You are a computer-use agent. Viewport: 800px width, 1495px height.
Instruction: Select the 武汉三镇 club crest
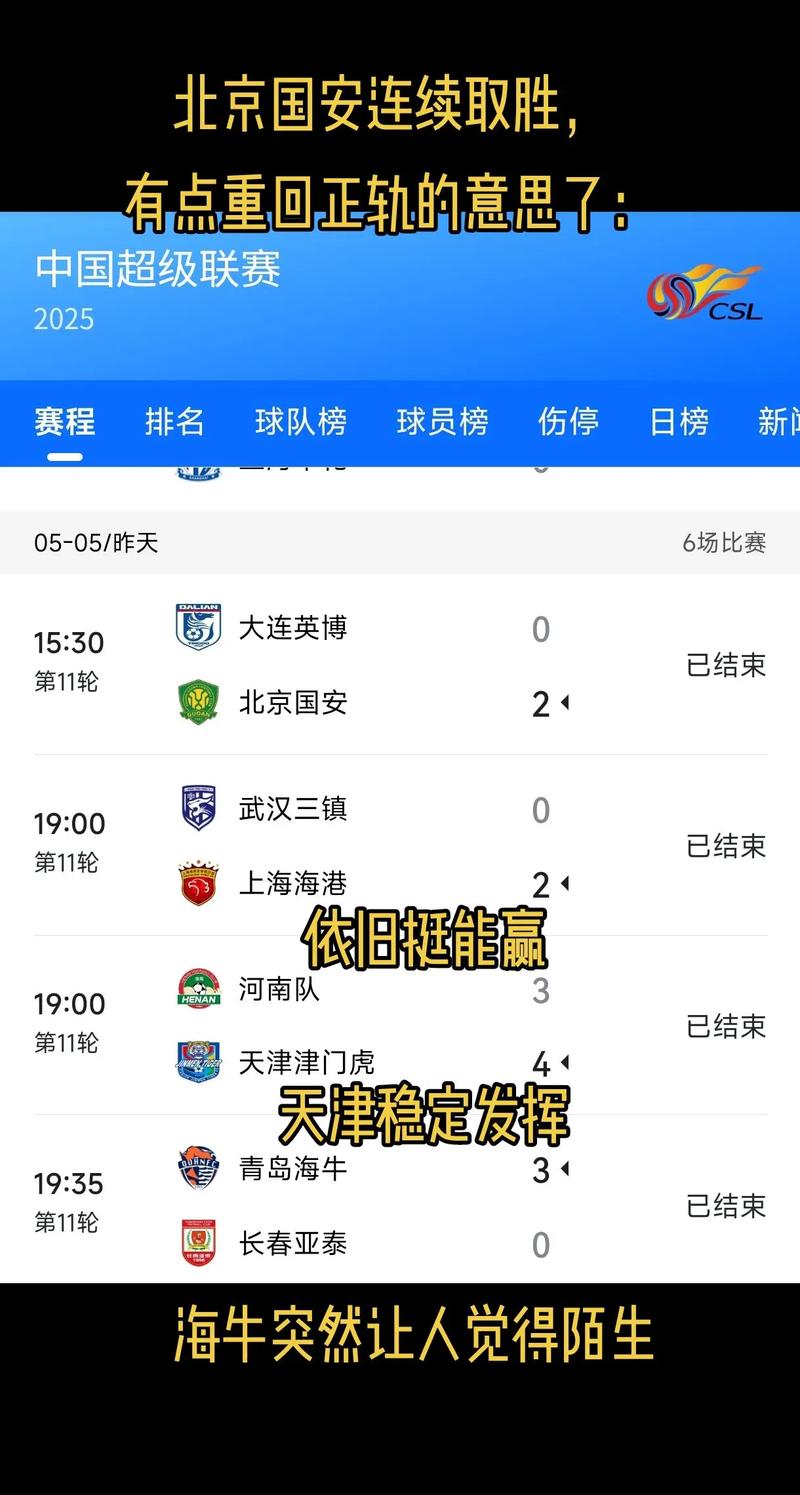click(197, 808)
